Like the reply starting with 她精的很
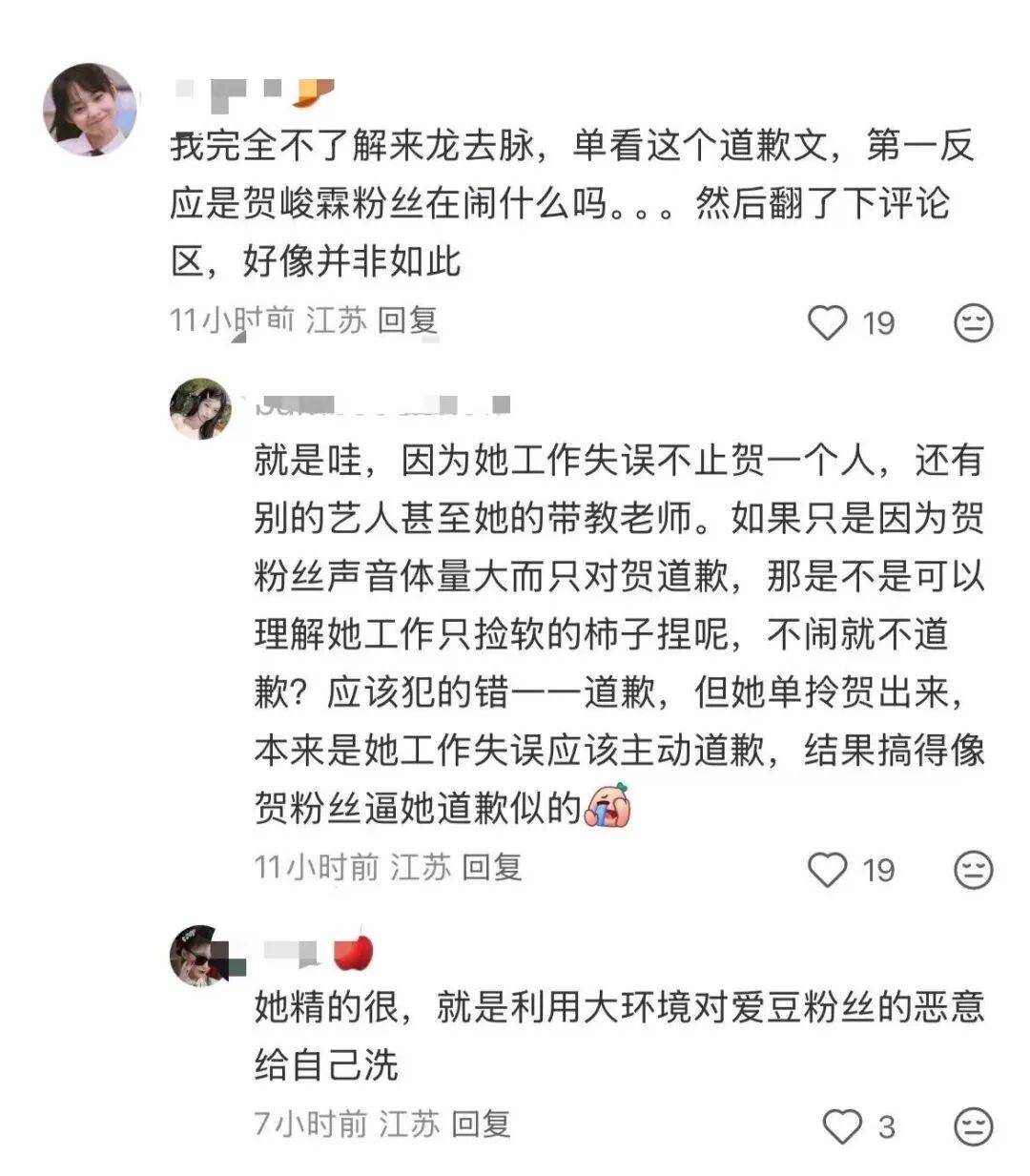Viewport: 1030px width, 1176px height. tap(842, 1126)
